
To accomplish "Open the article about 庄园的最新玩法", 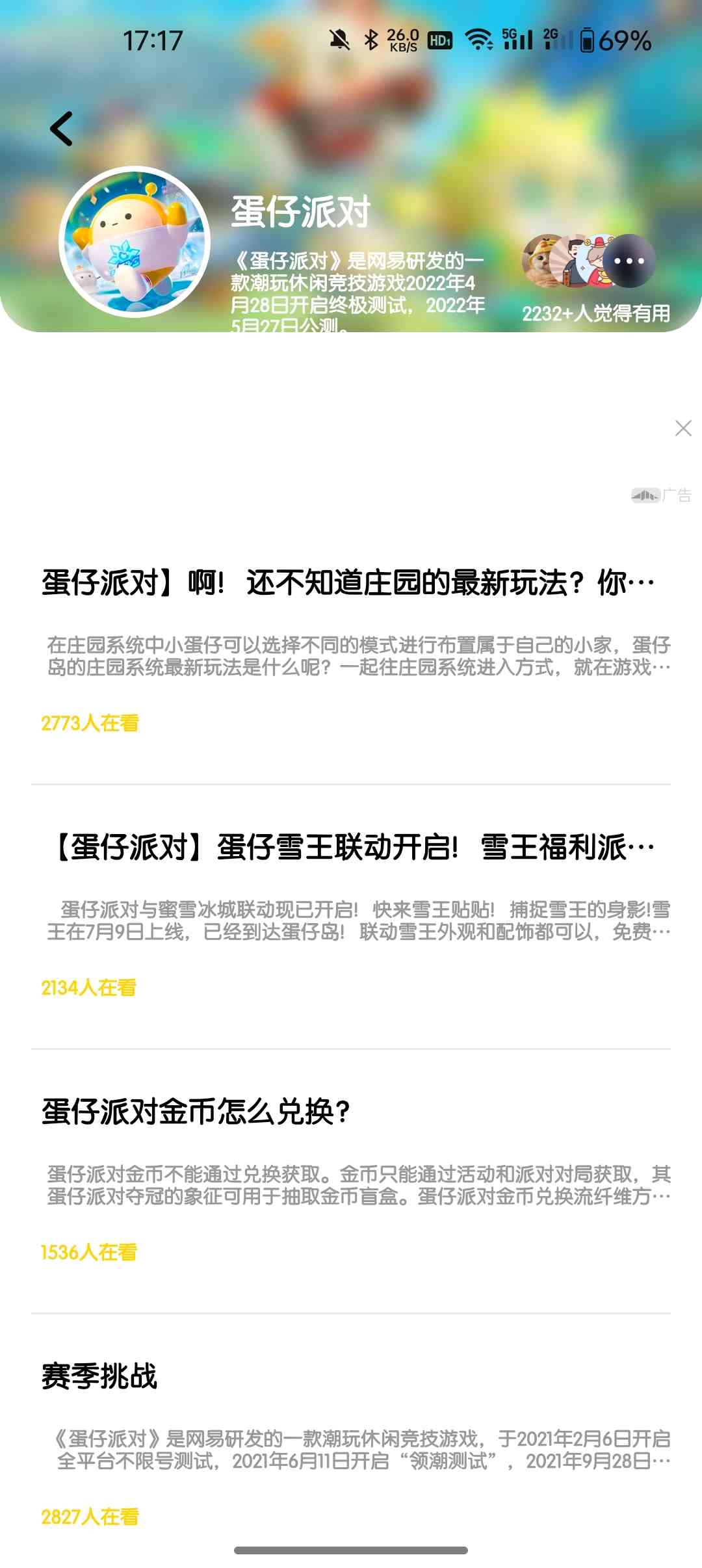I will pyautogui.click(x=348, y=582).
